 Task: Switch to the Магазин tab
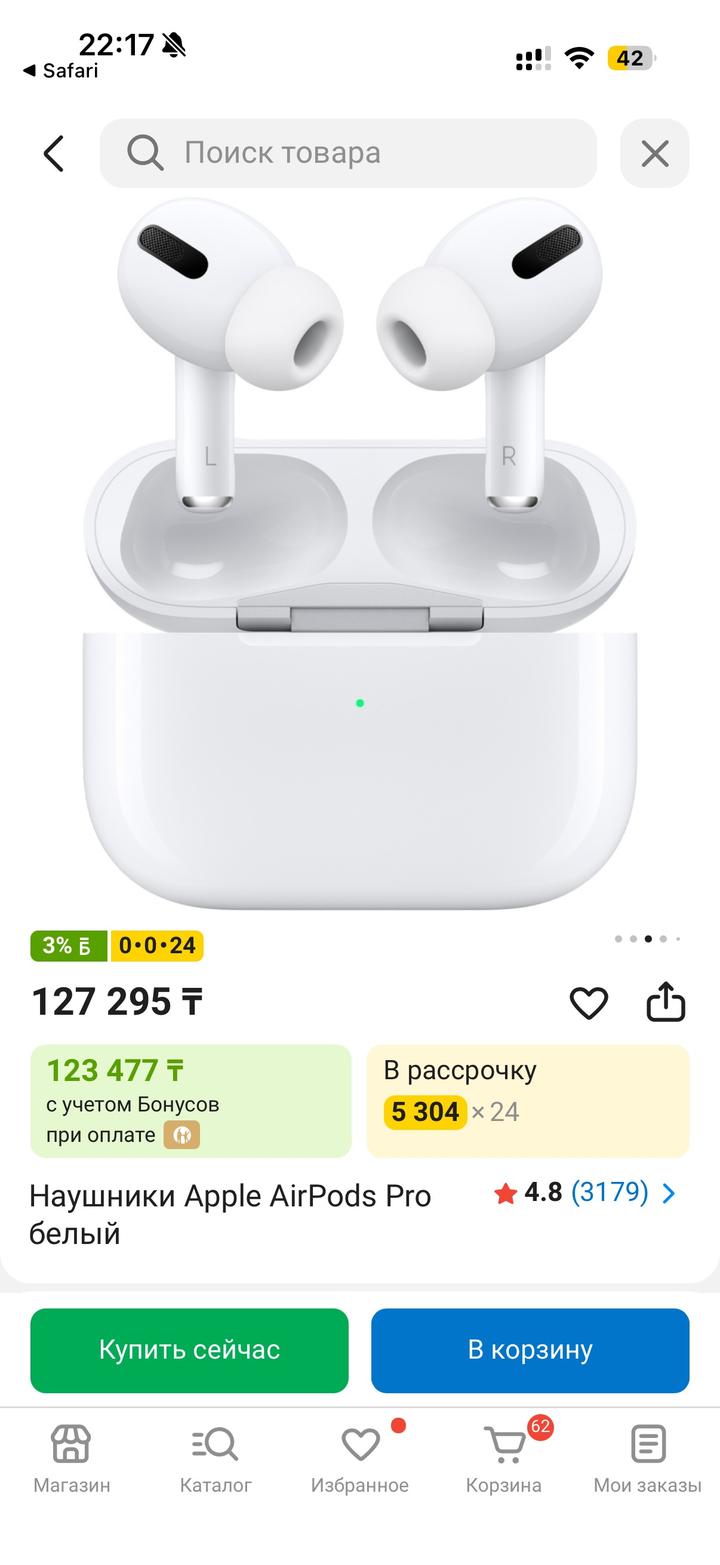[72, 1460]
